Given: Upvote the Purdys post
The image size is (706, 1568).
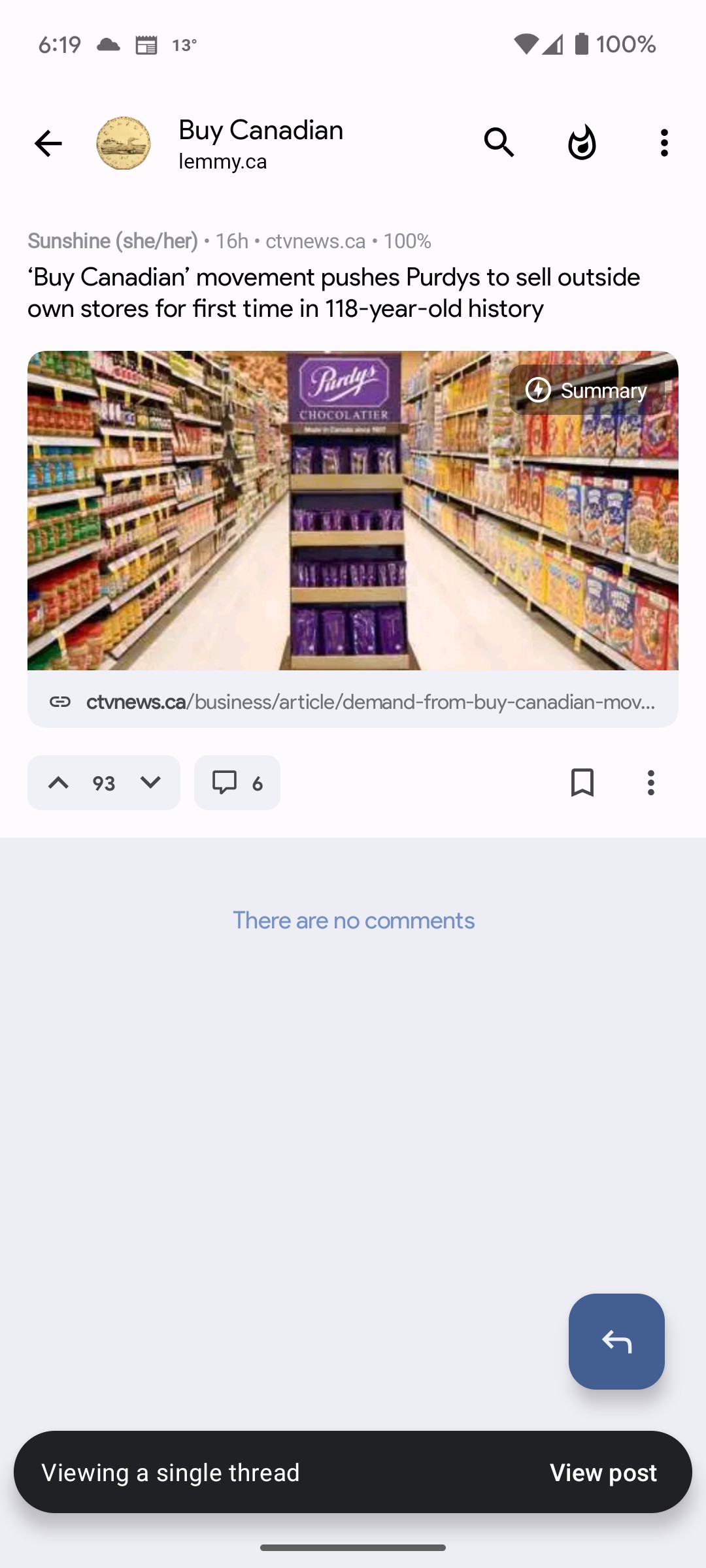Looking at the screenshot, I should [58, 783].
